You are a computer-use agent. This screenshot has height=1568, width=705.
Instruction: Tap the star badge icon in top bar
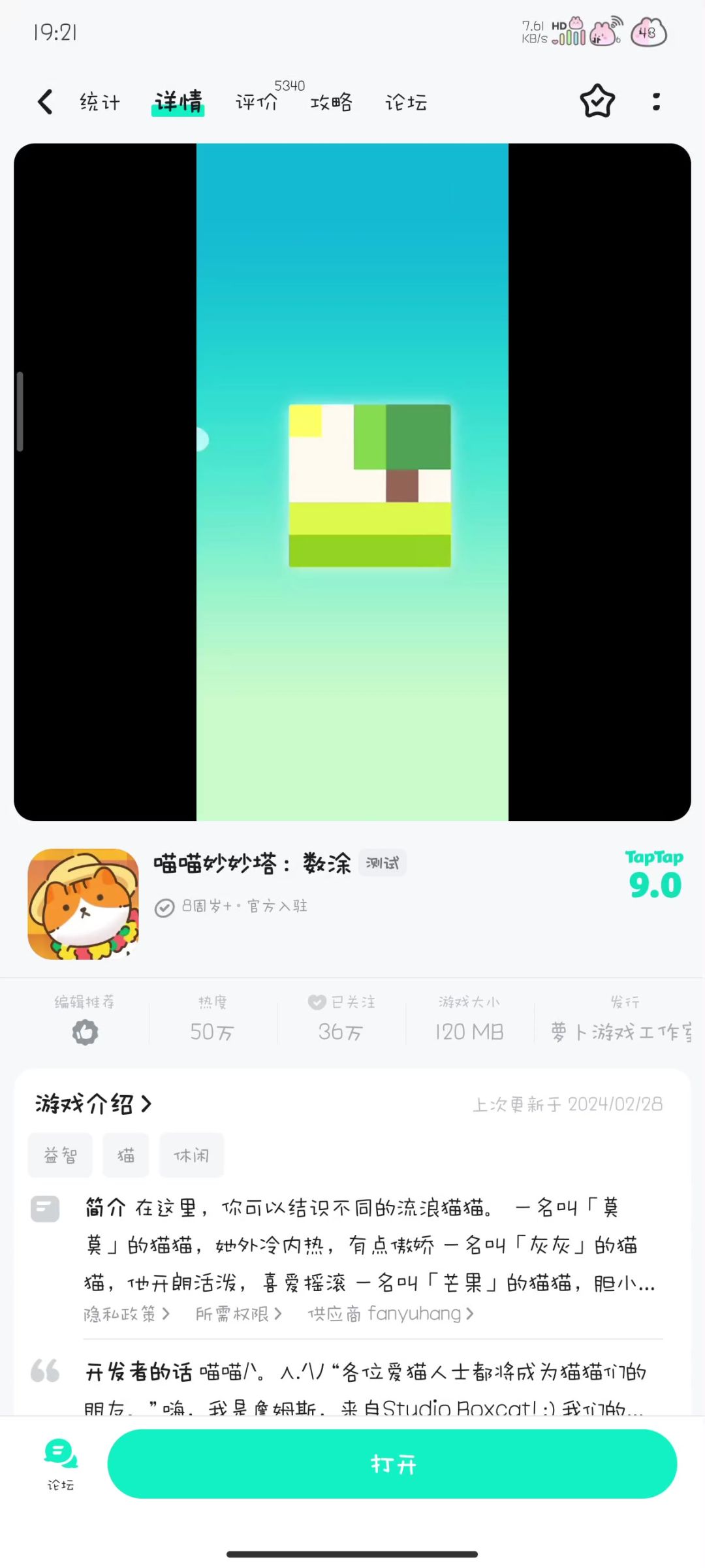(597, 101)
